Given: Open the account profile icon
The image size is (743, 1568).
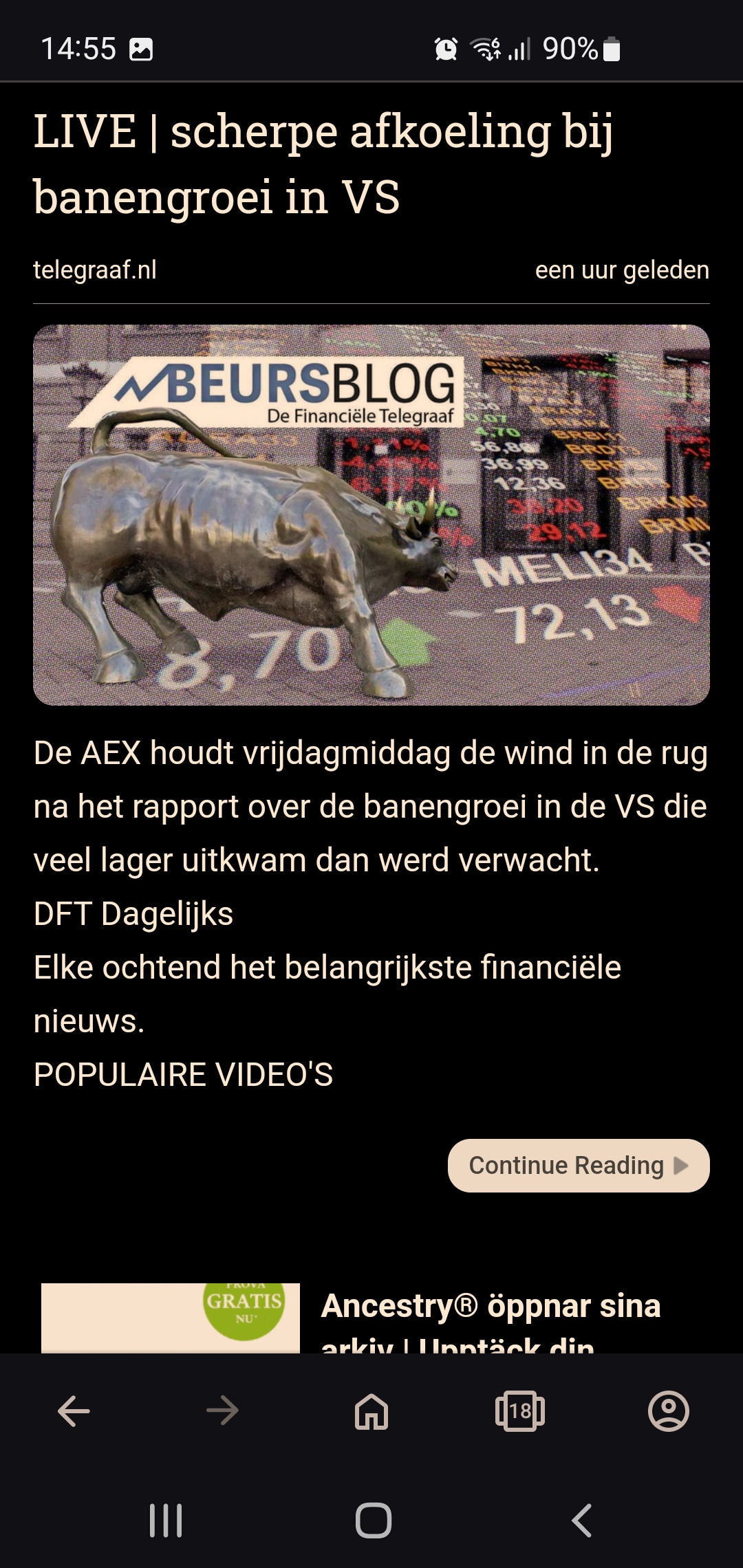Looking at the screenshot, I should pos(669,1411).
